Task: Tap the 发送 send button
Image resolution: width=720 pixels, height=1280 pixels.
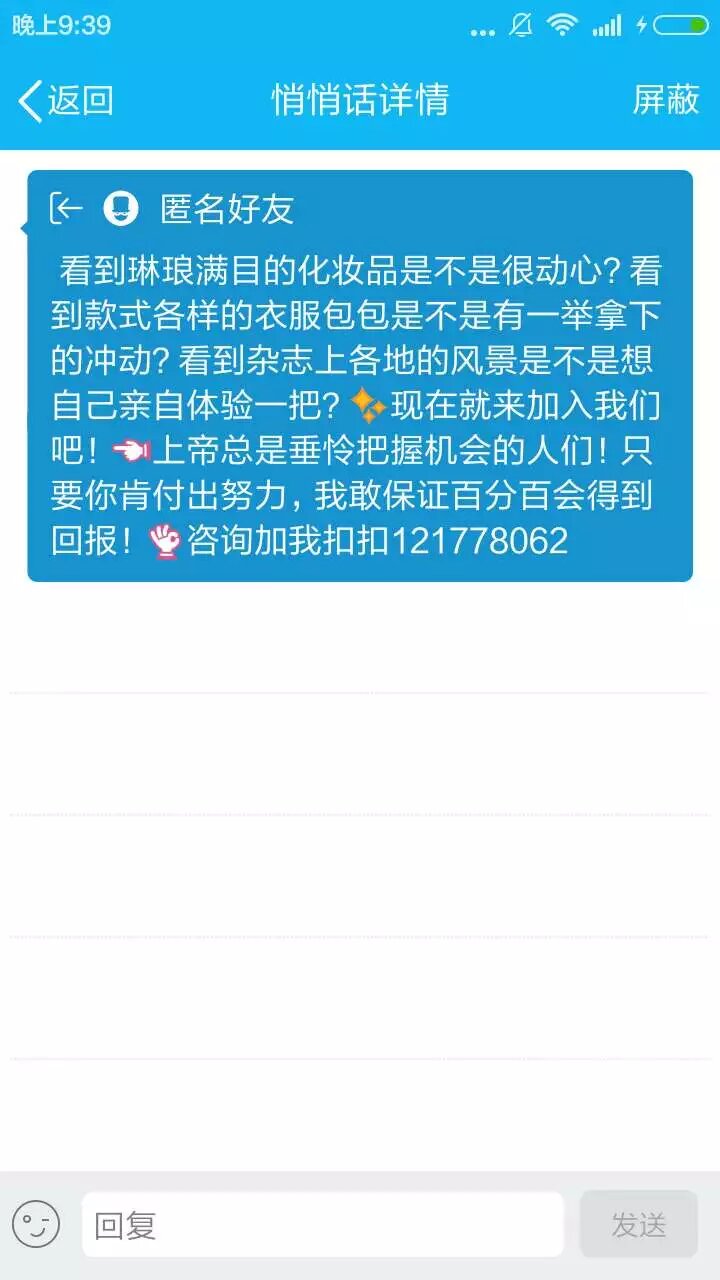Action: (638, 1224)
